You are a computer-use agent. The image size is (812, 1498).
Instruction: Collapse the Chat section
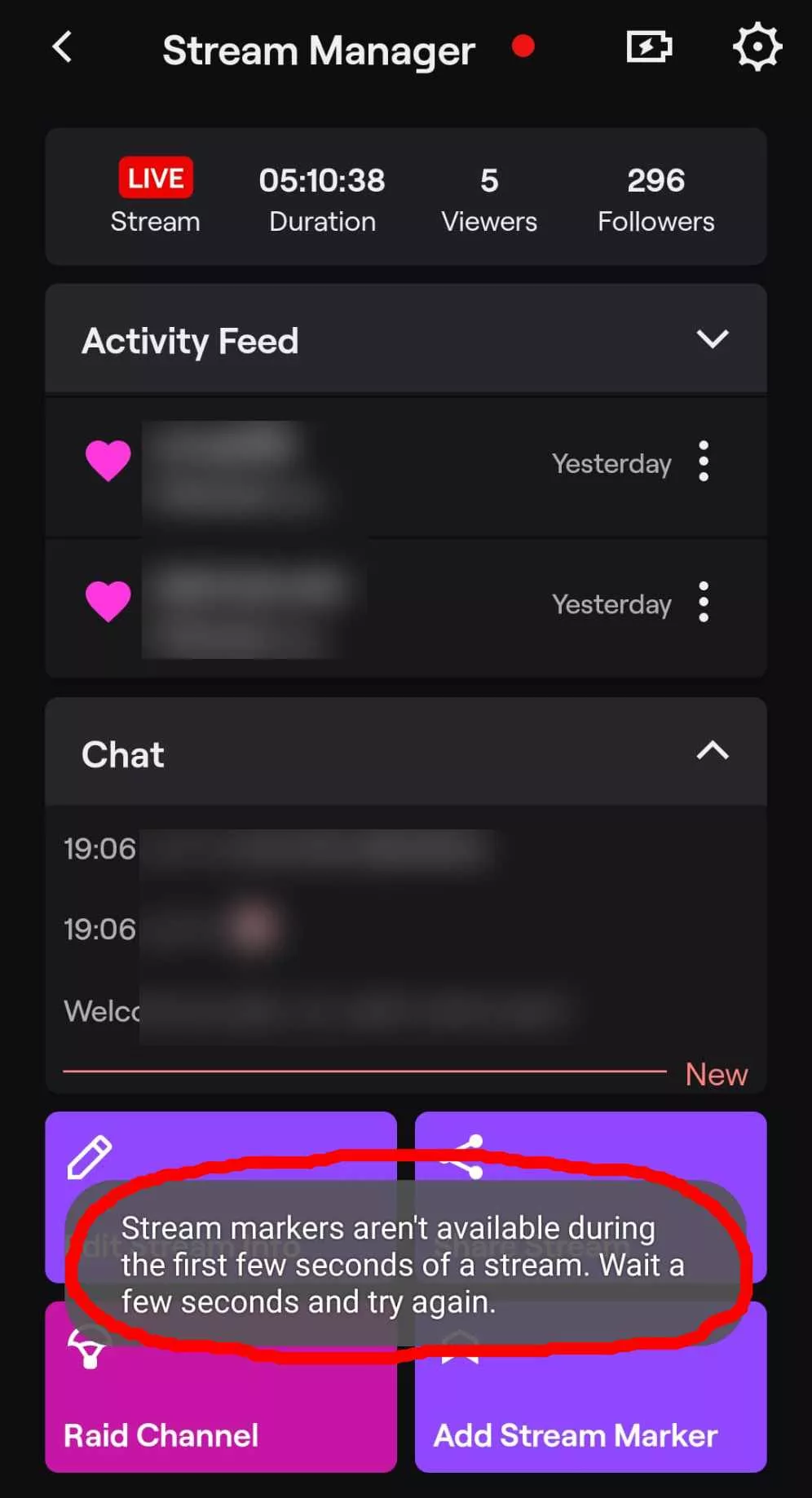712,751
